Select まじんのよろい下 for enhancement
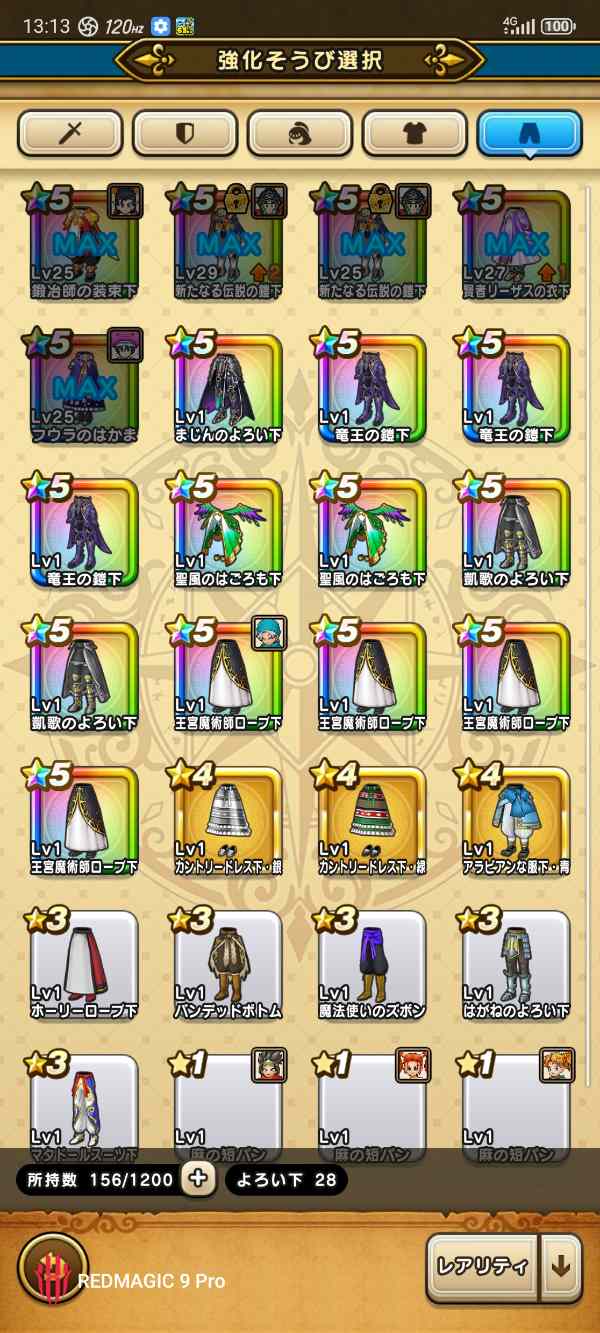This screenshot has height=1333, width=600. (229, 388)
